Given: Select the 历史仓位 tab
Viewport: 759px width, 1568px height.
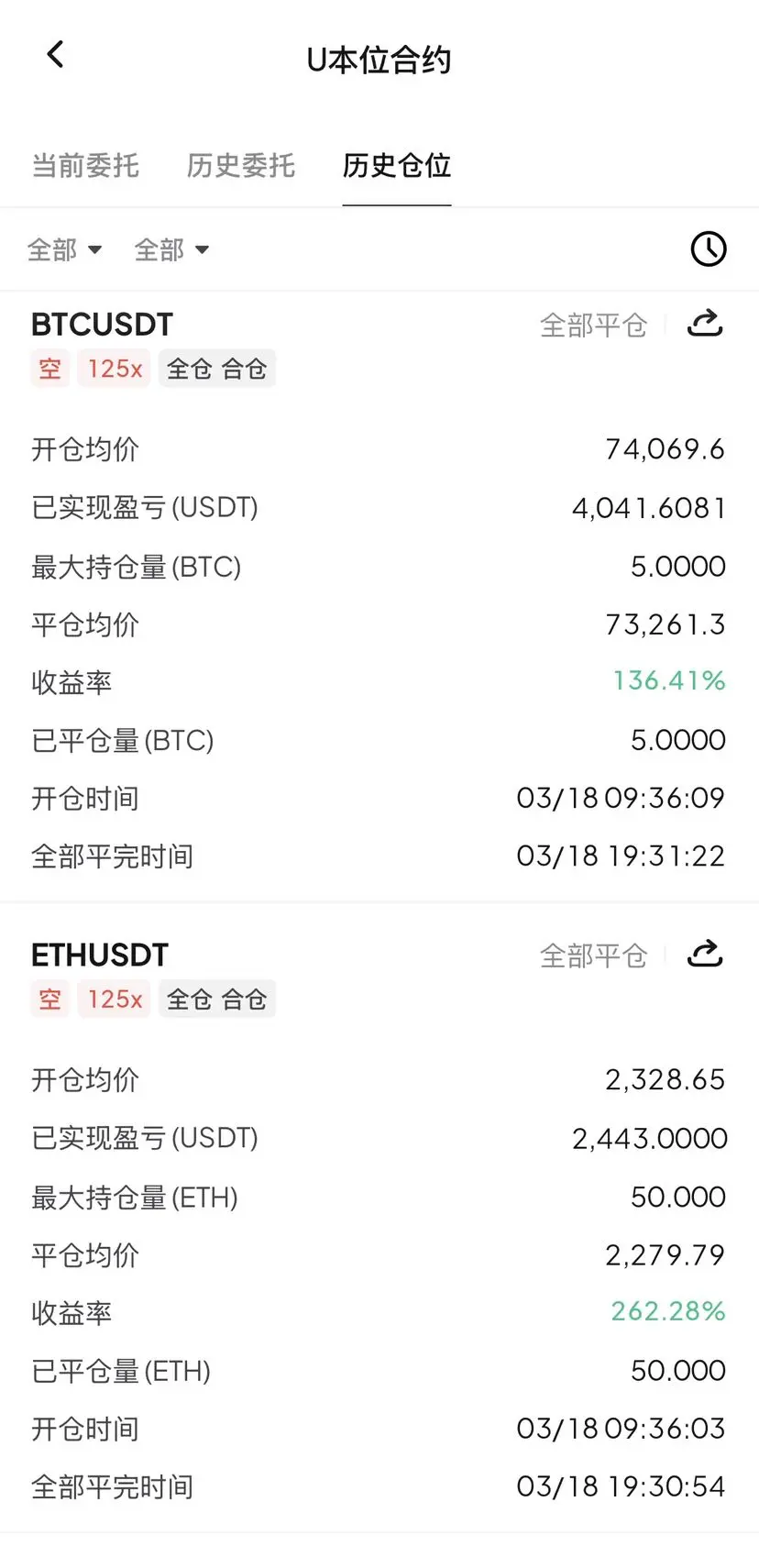Looking at the screenshot, I should point(396,166).
